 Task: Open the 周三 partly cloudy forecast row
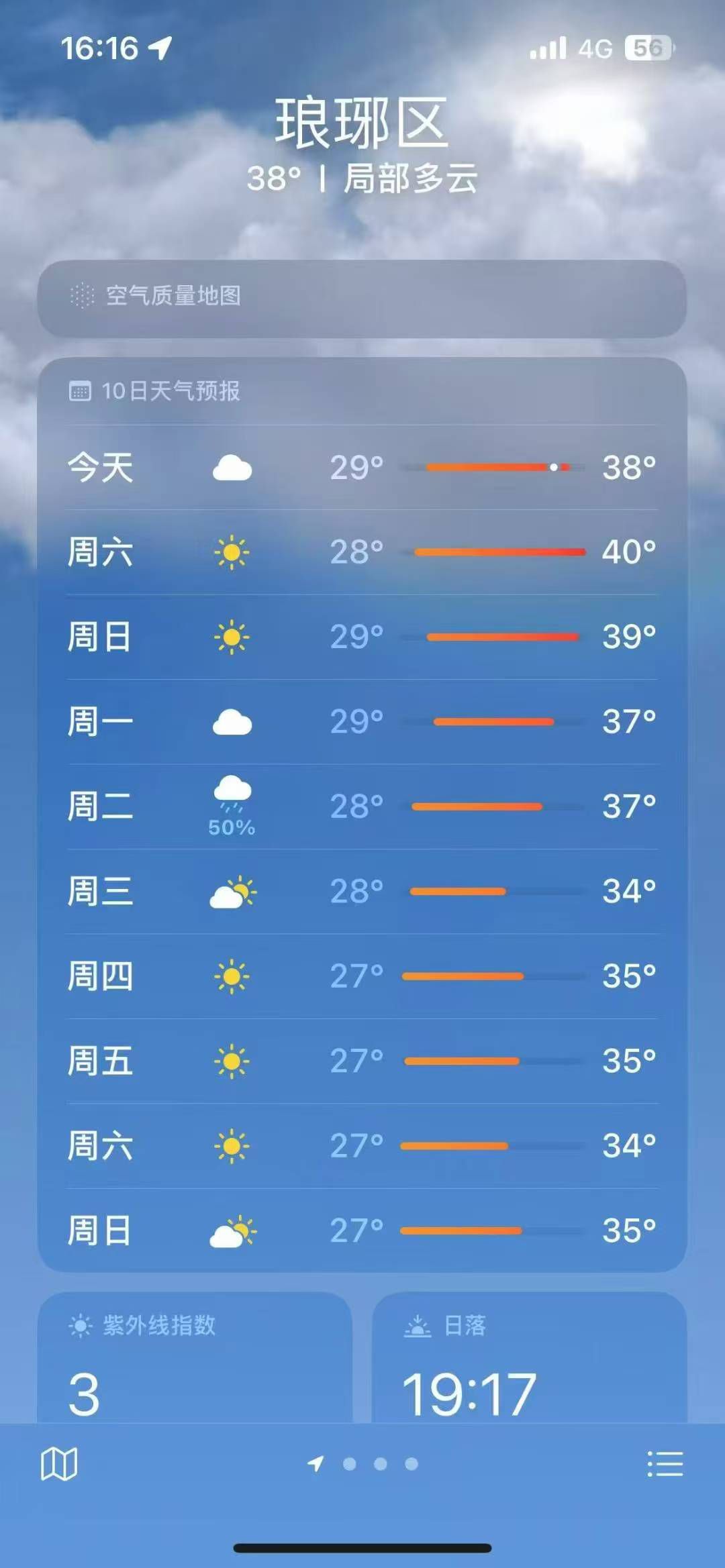pyautogui.click(x=362, y=892)
